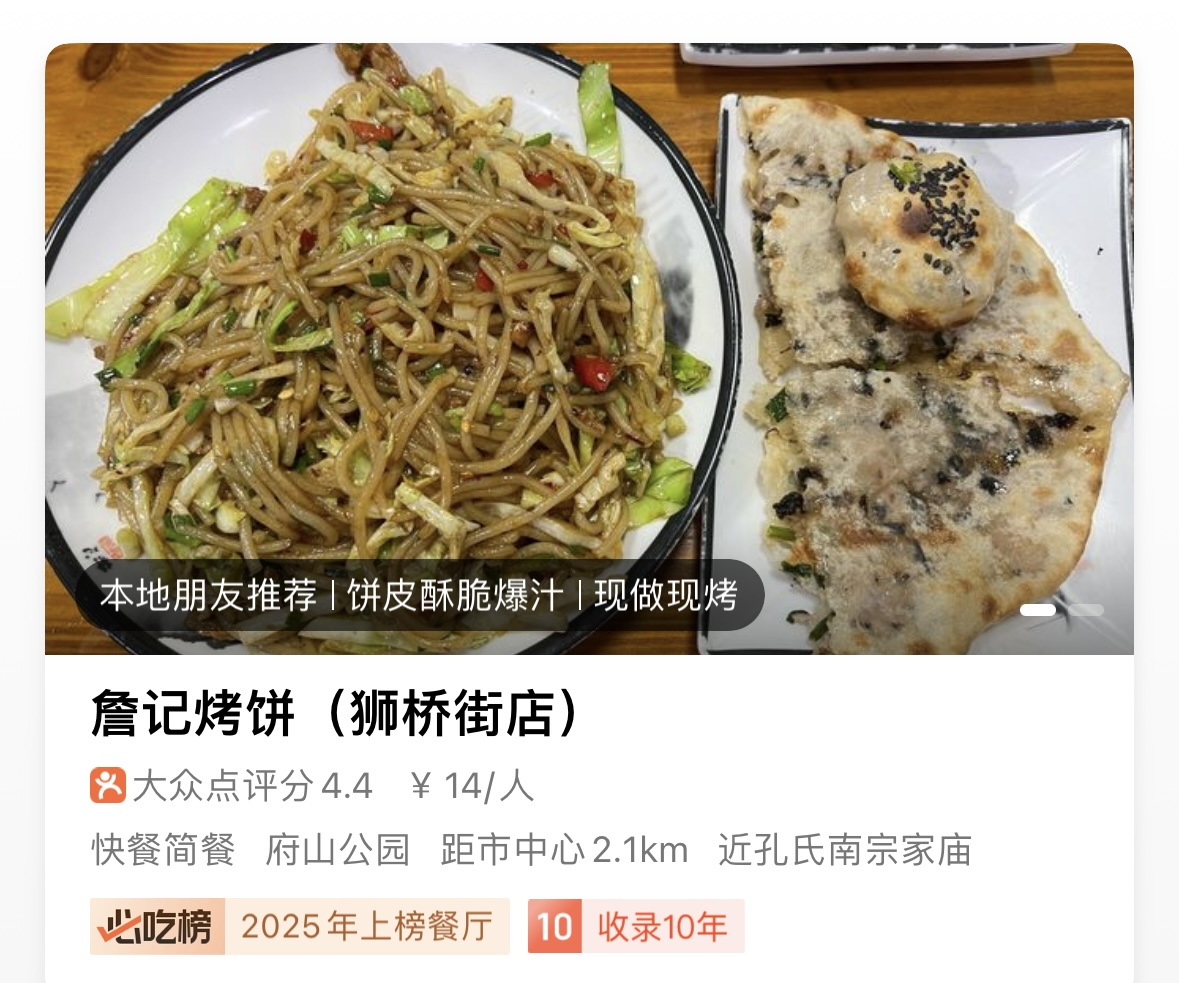The image size is (1179, 983).
Task: Tap the photo carousel page indicator
Action: click(1061, 610)
